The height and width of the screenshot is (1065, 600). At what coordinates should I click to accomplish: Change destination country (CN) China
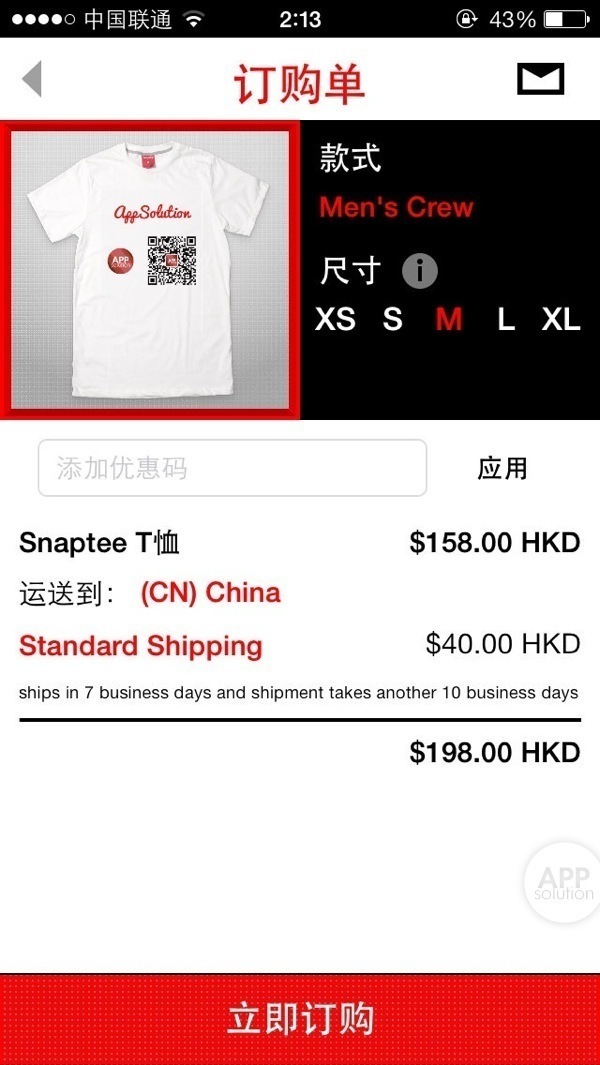pyautogui.click(x=210, y=593)
